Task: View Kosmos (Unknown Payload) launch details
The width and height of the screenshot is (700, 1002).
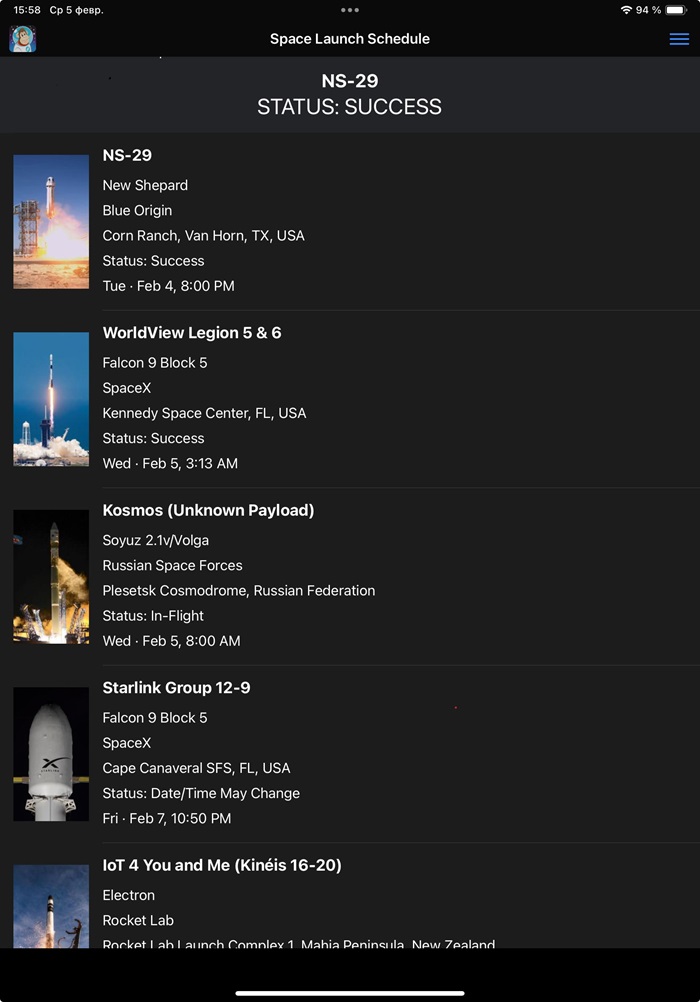Action: (350, 577)
